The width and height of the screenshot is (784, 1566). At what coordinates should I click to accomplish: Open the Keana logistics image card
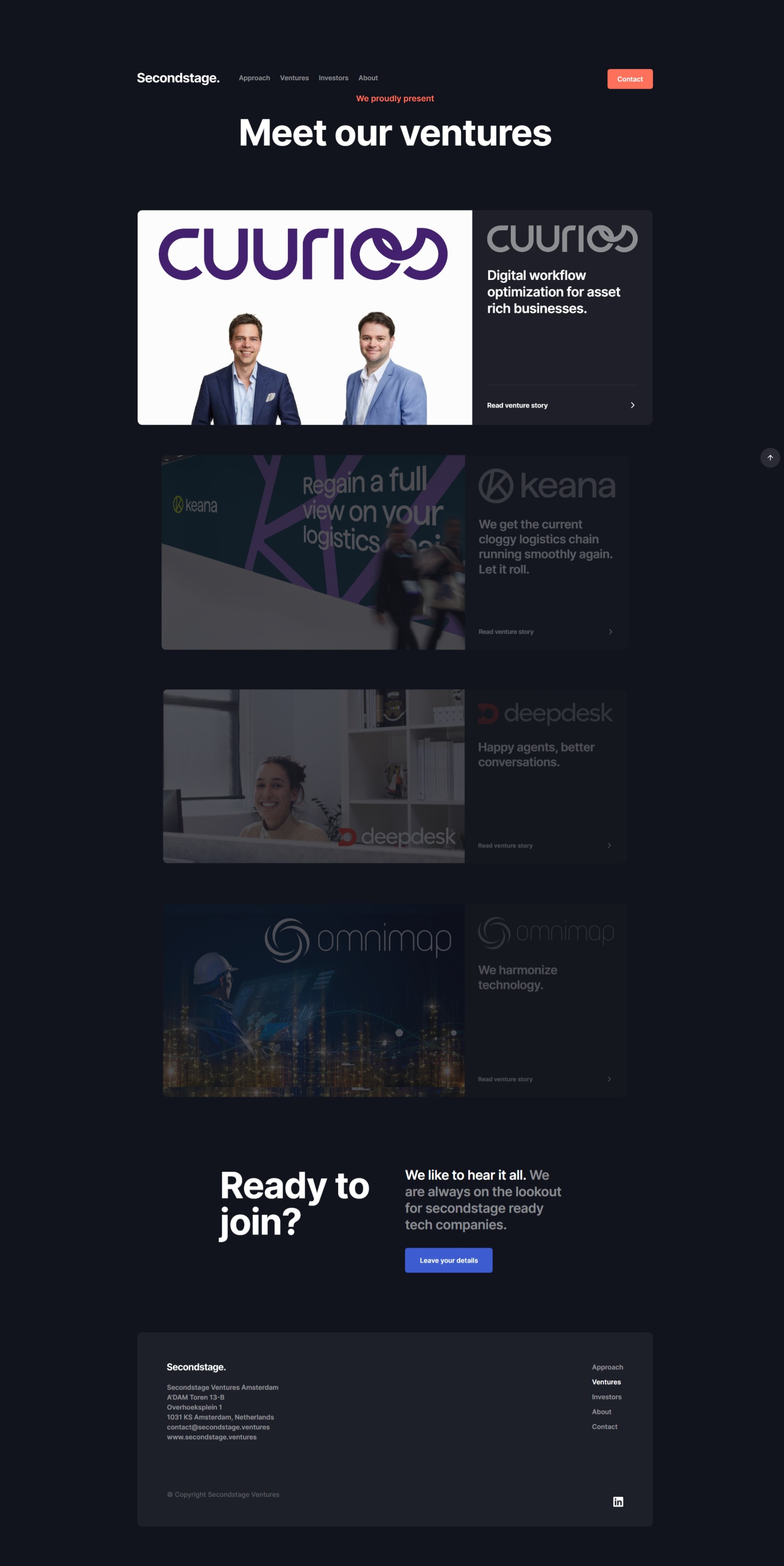click(x=313, y=552)
